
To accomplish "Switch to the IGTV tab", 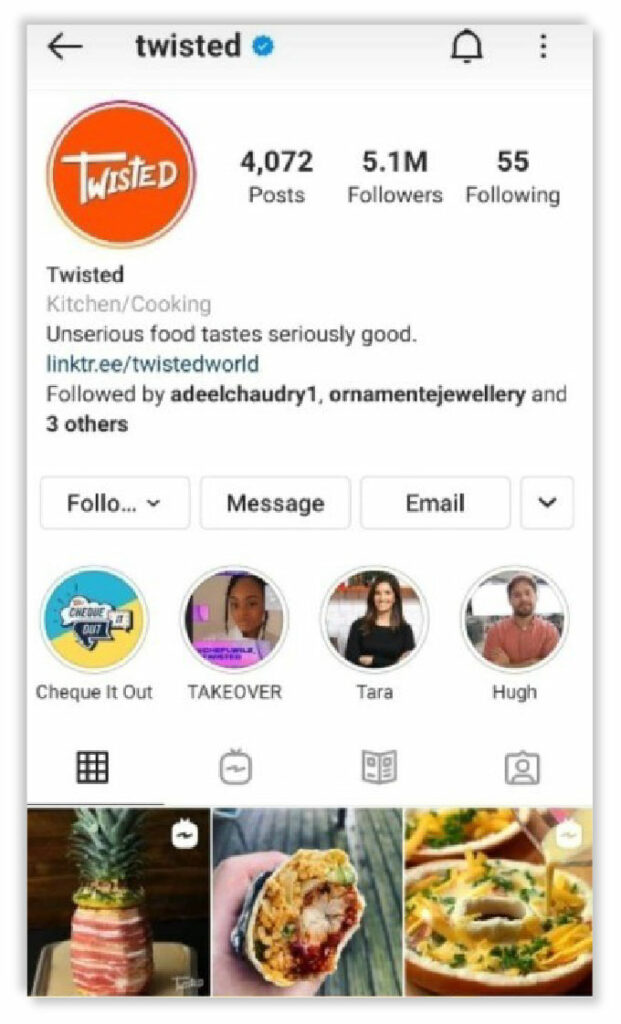I will tap(236, 767).
